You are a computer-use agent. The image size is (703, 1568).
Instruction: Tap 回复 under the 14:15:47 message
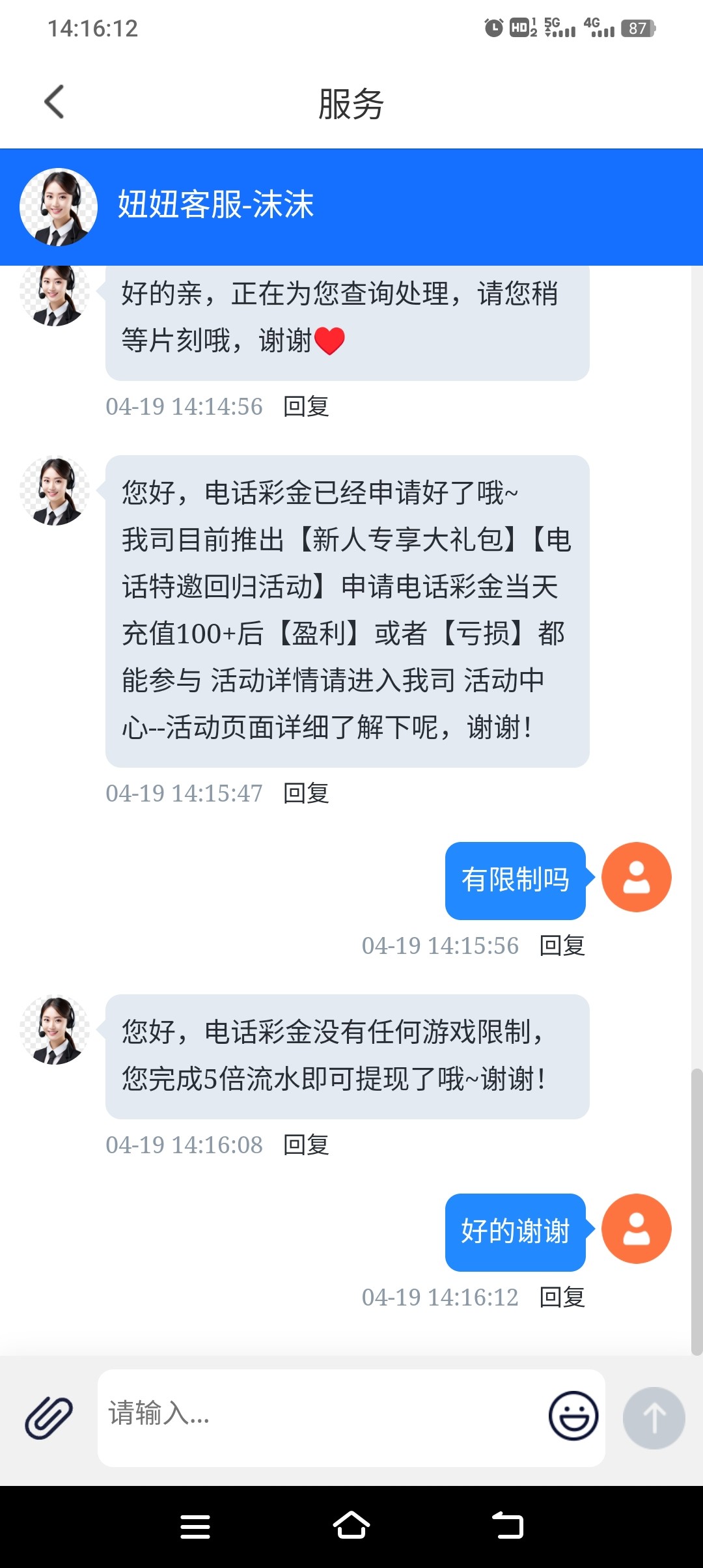[306, 794]
